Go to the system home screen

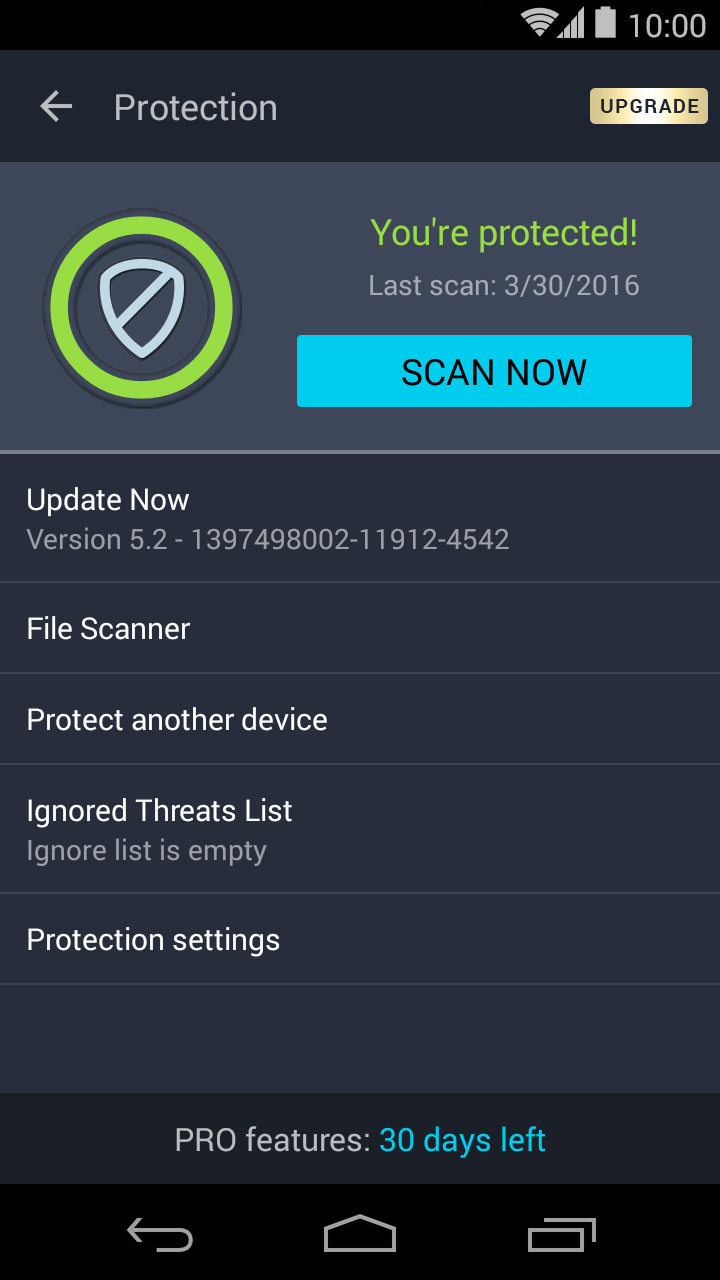click(360, 1234)
